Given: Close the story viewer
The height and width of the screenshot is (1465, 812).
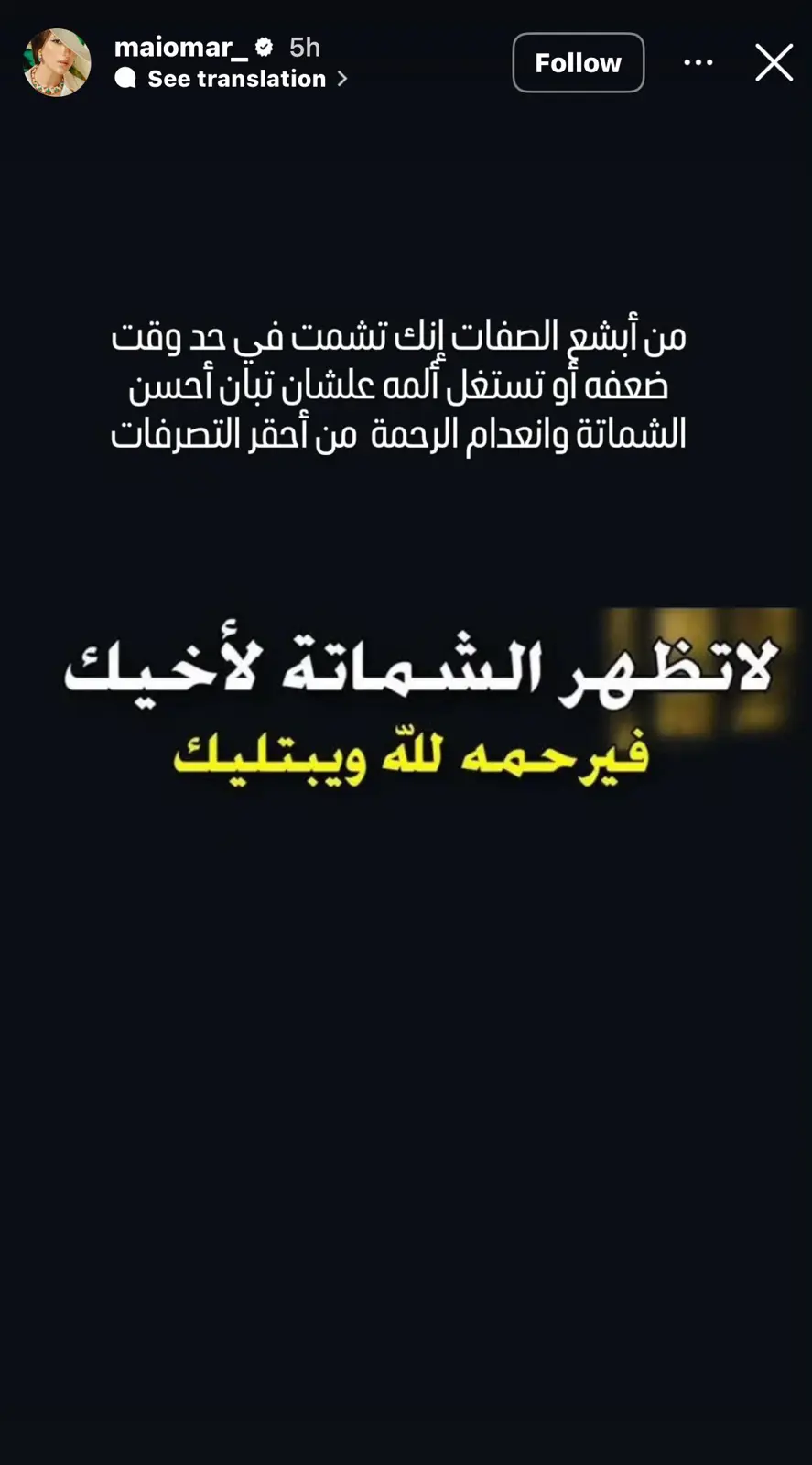Looking at the screenshot, I should point(774,62).
